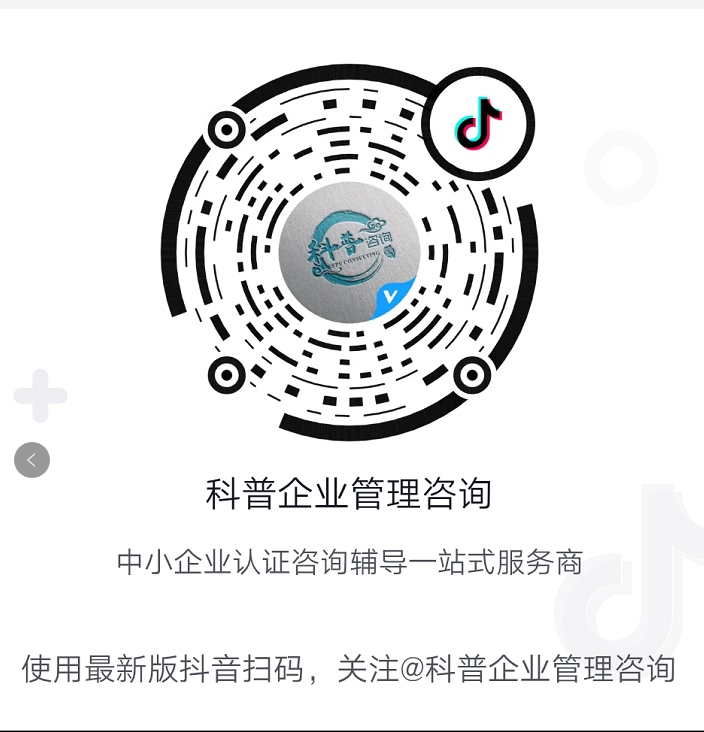Tap the previous image arrow
Viewport: 704px width, 732px height.
[32, 460]
